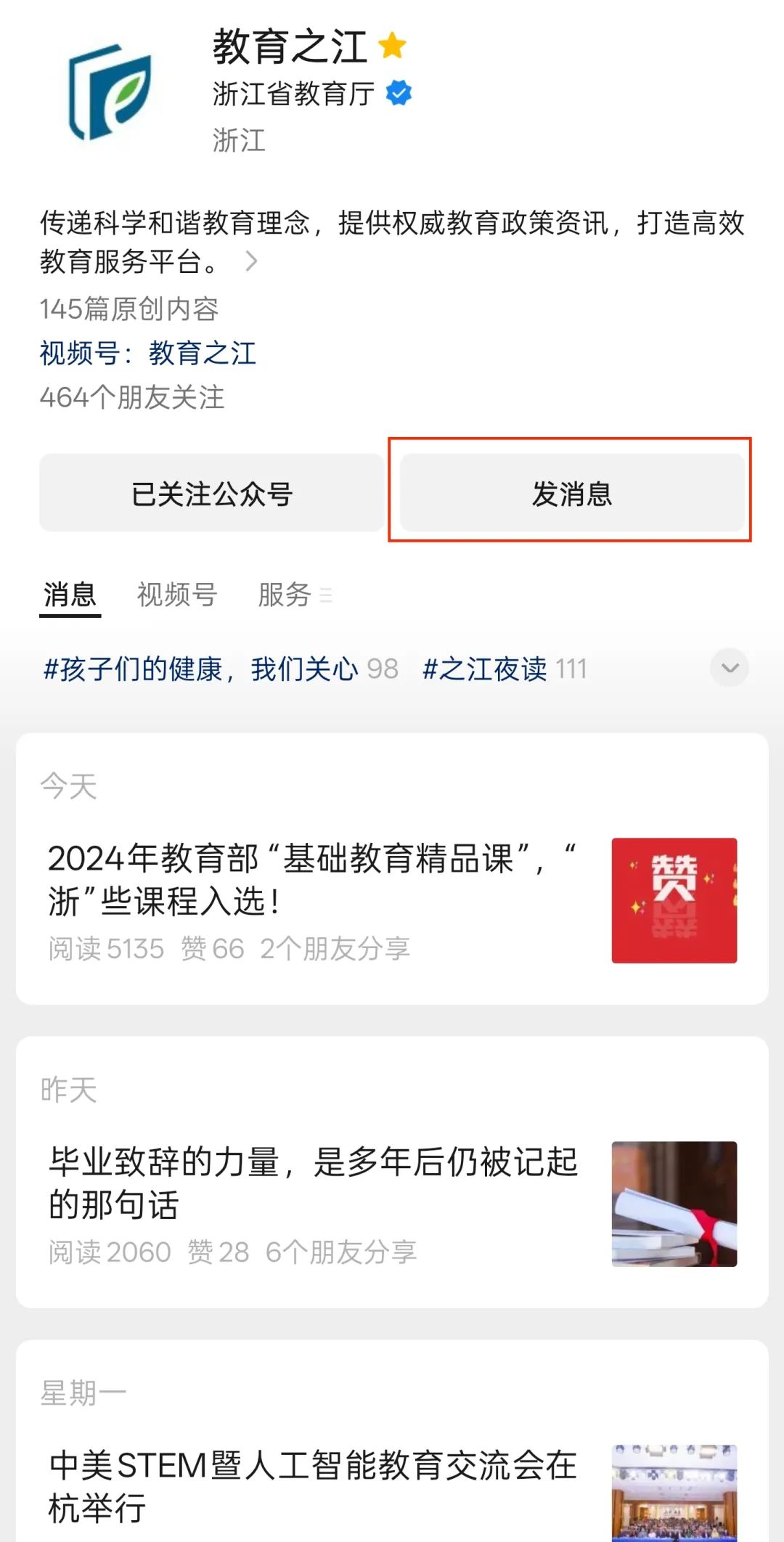Tap the 发消息 button
784x1542 pixels.
(572, 494)
